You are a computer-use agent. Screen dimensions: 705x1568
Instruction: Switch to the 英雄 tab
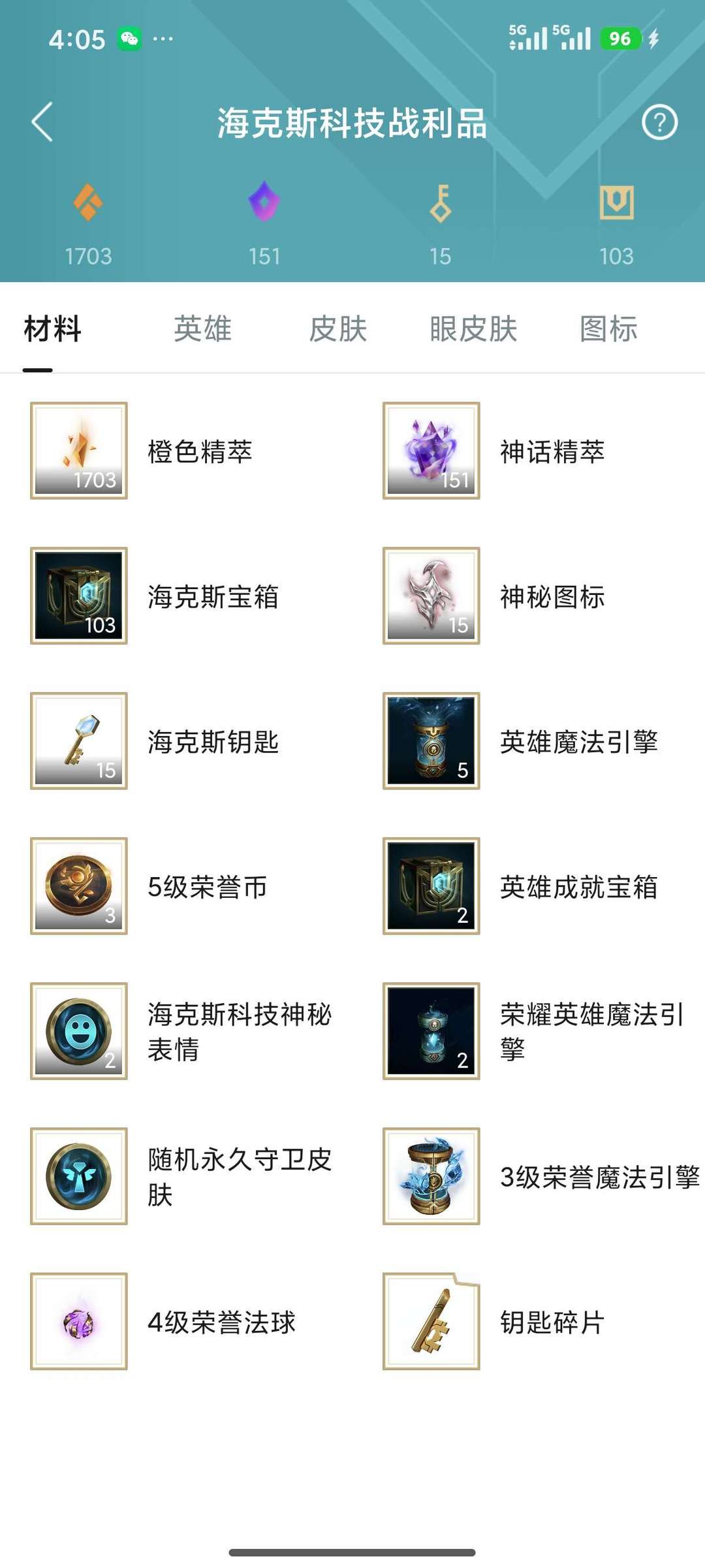202,328
